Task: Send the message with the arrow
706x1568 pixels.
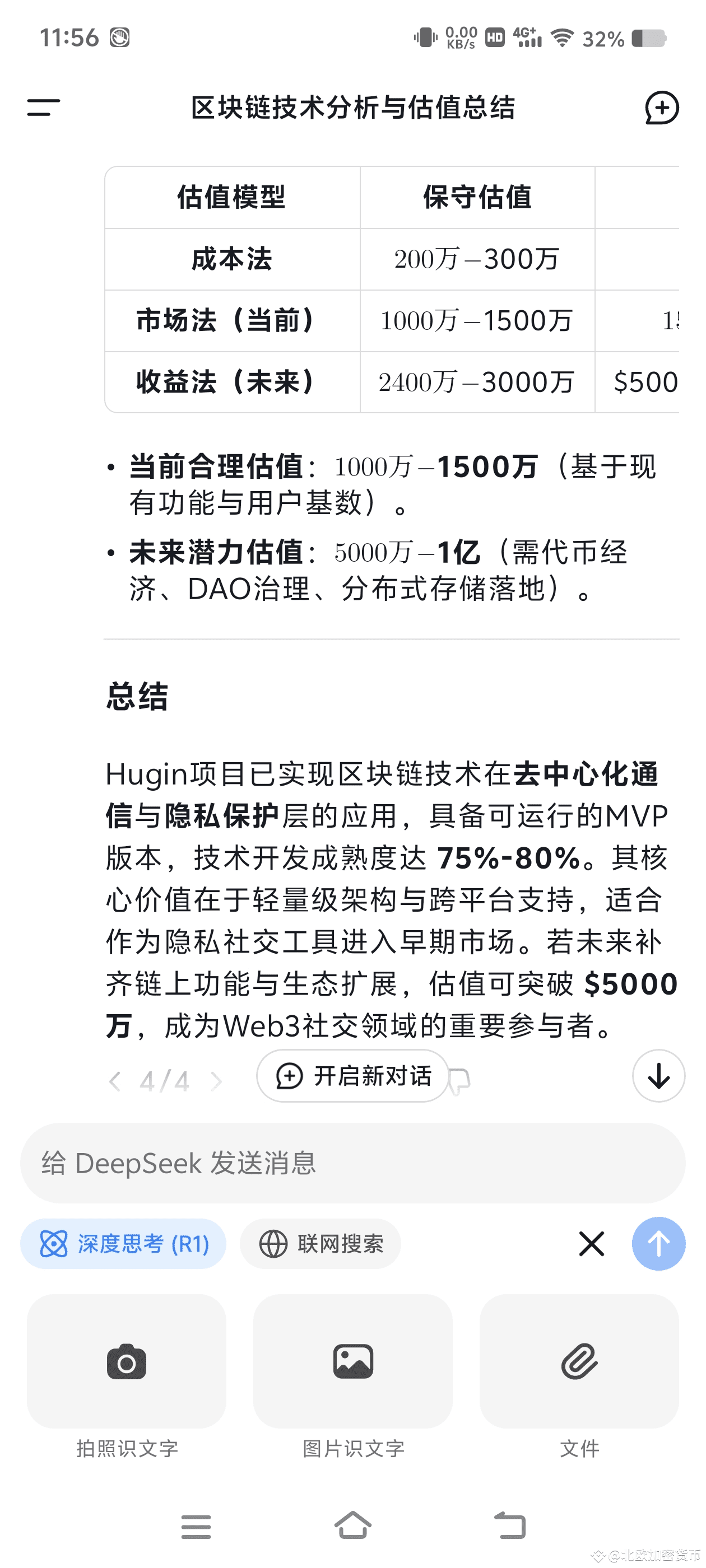Action: click(x=658, y=1244)
